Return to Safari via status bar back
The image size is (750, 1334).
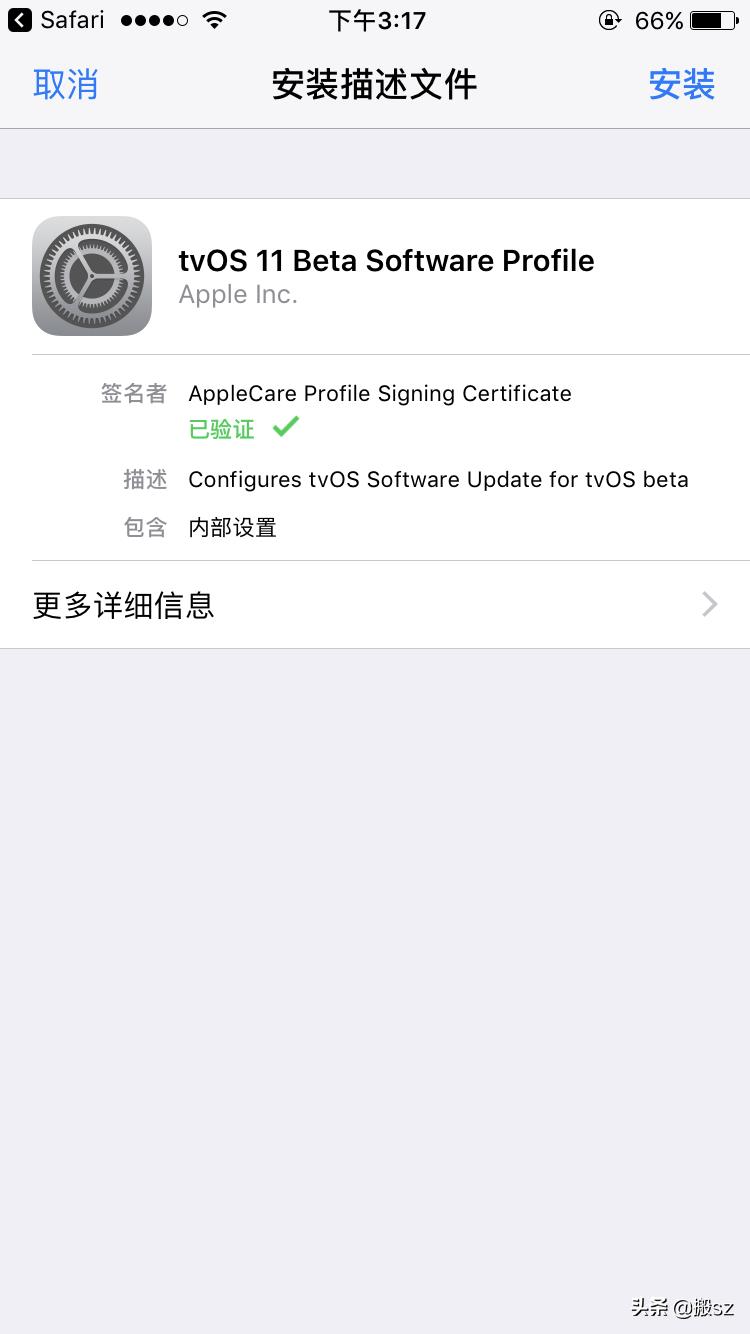click(x=56, y=20)
